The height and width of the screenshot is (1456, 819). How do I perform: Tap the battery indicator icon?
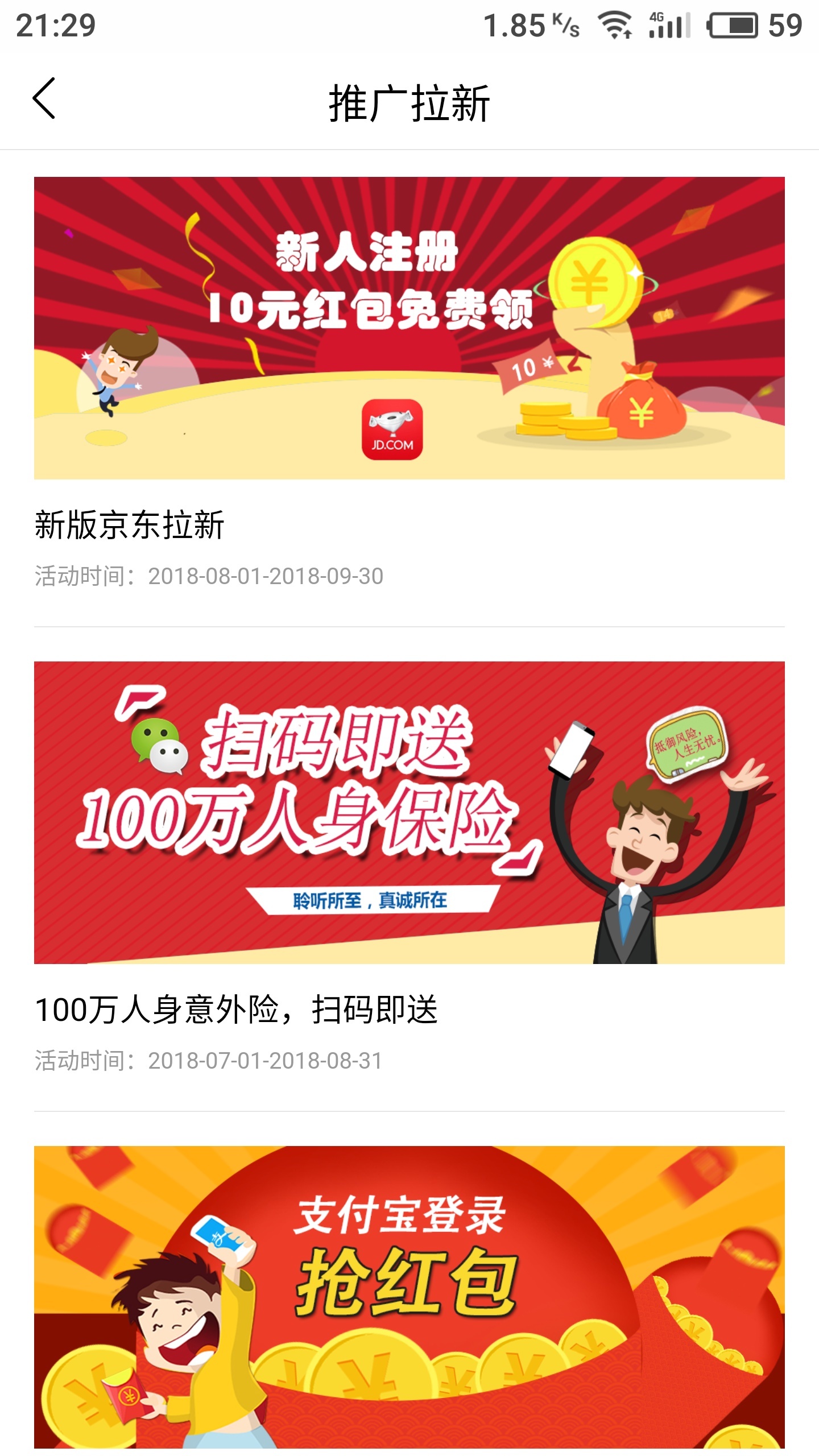pyautogui.click(x=734, y=25)
